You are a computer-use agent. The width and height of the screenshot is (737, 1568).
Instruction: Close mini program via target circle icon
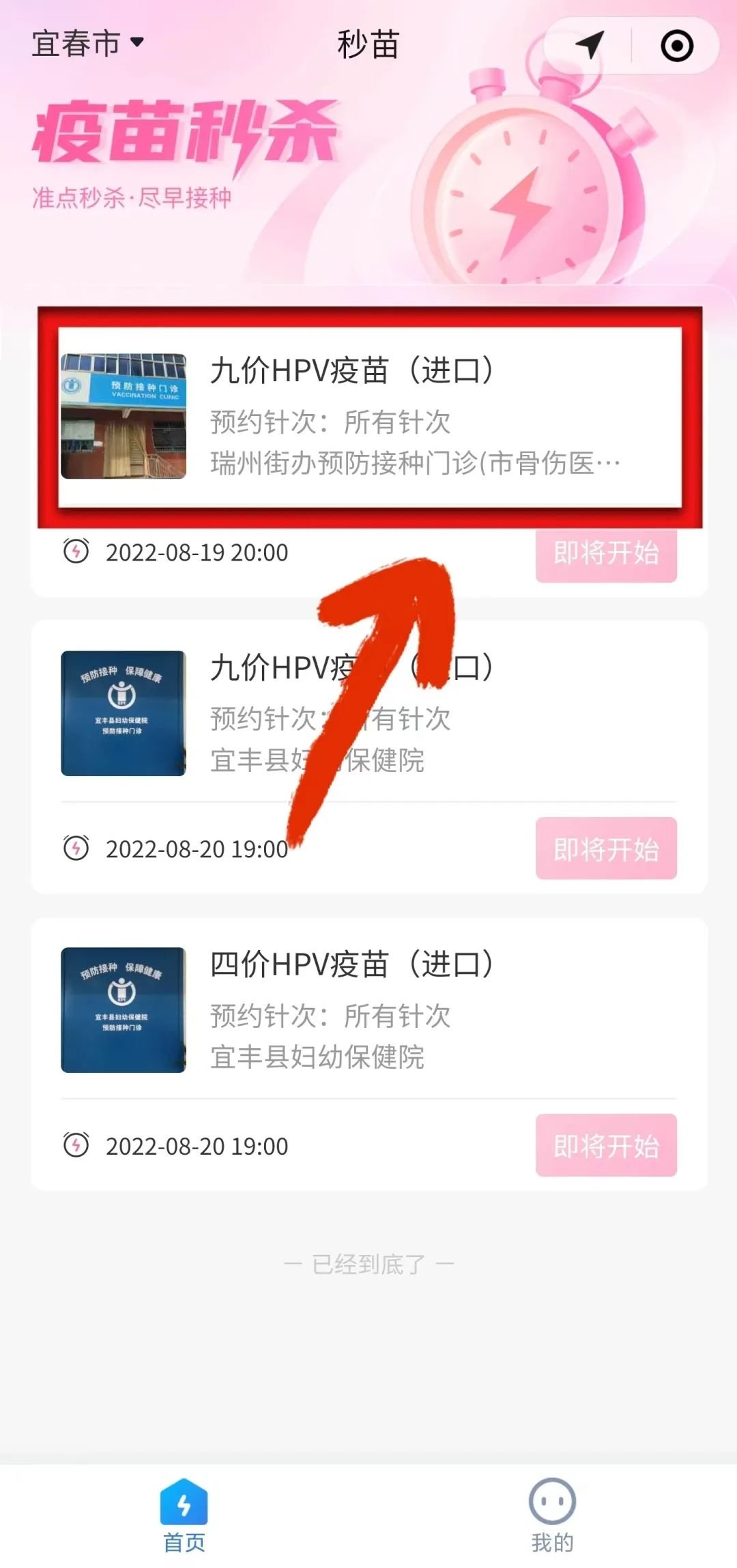click(x=676, y=46)
